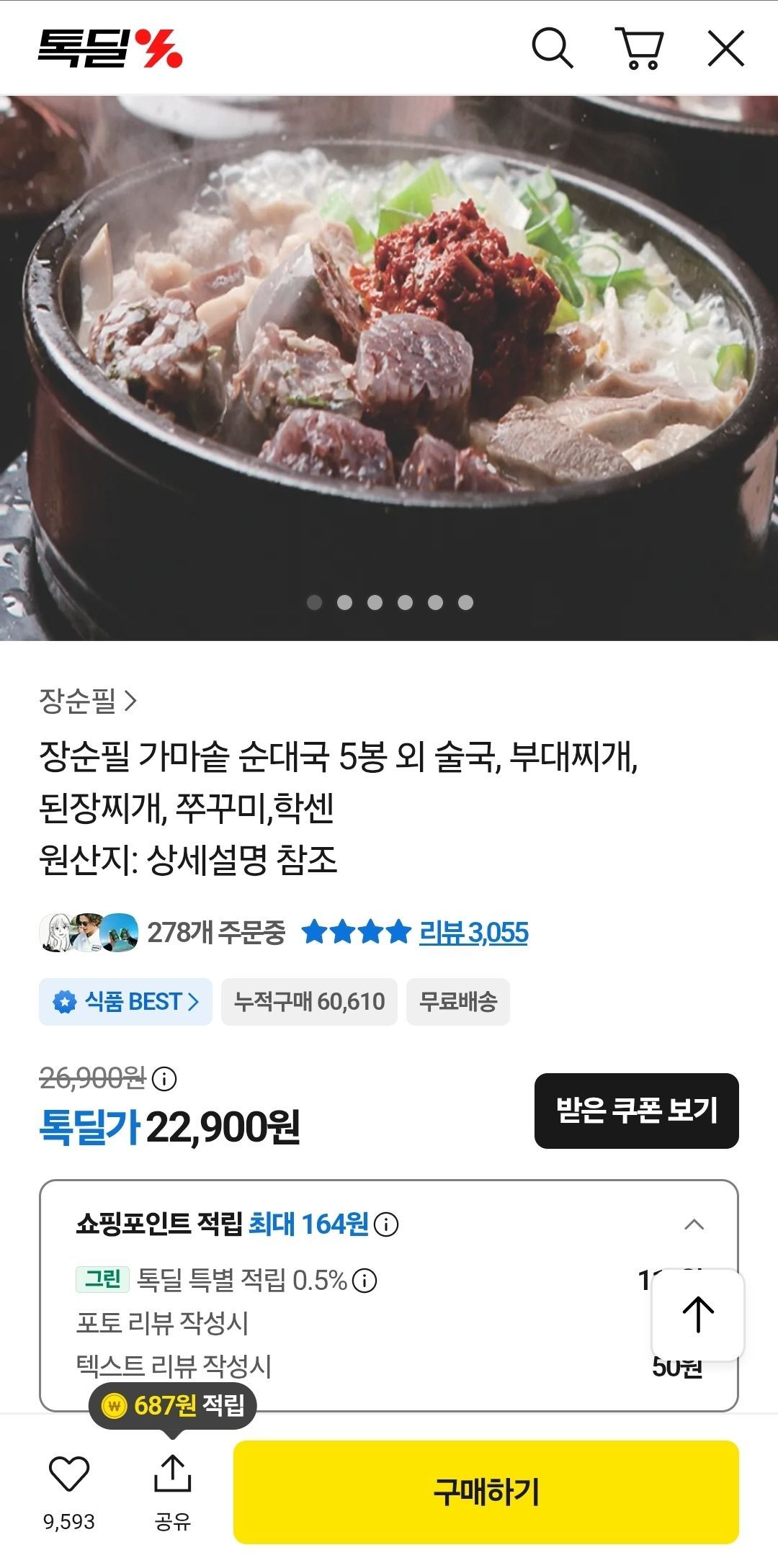Close the product page
778x1568 pixels.
[725, 49]
